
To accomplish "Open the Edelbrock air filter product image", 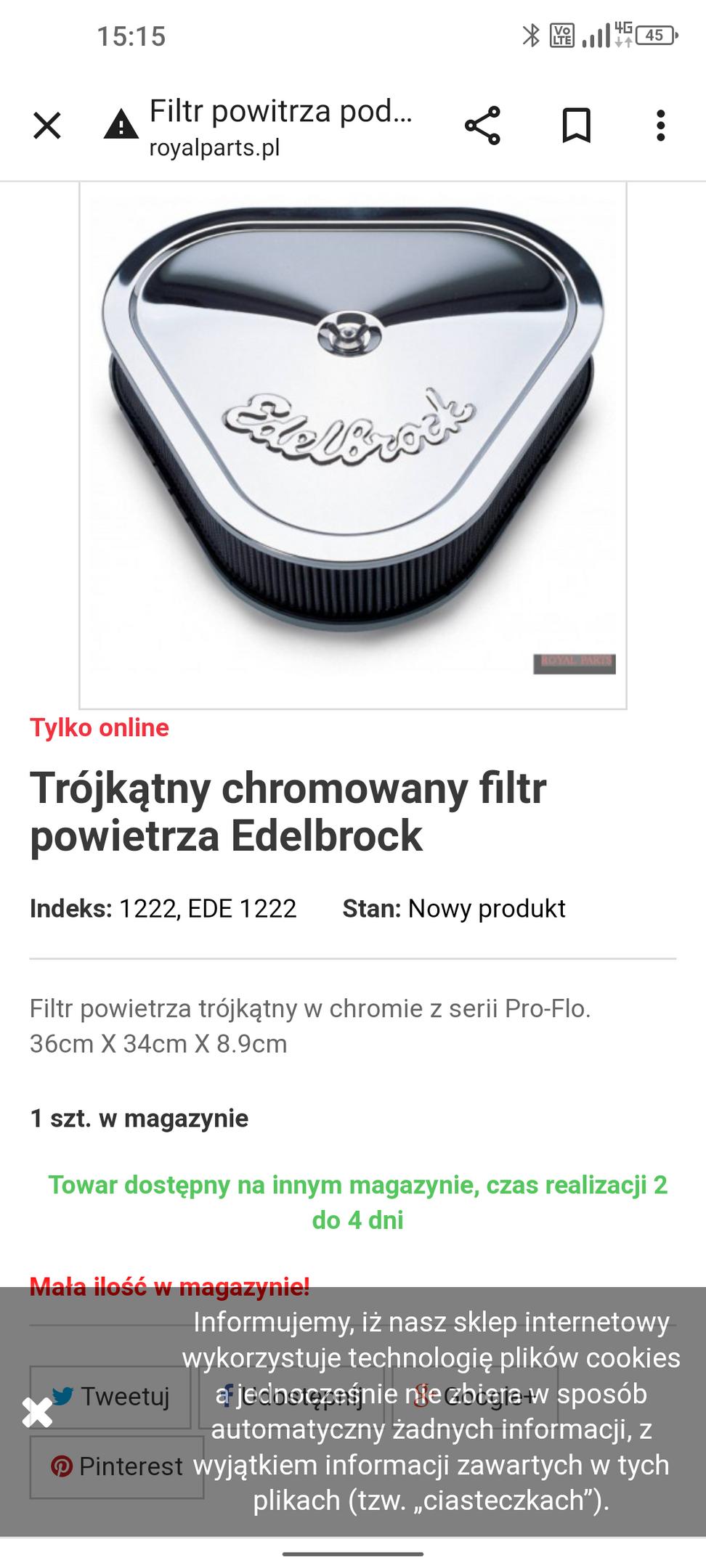I will click(353, 443).
